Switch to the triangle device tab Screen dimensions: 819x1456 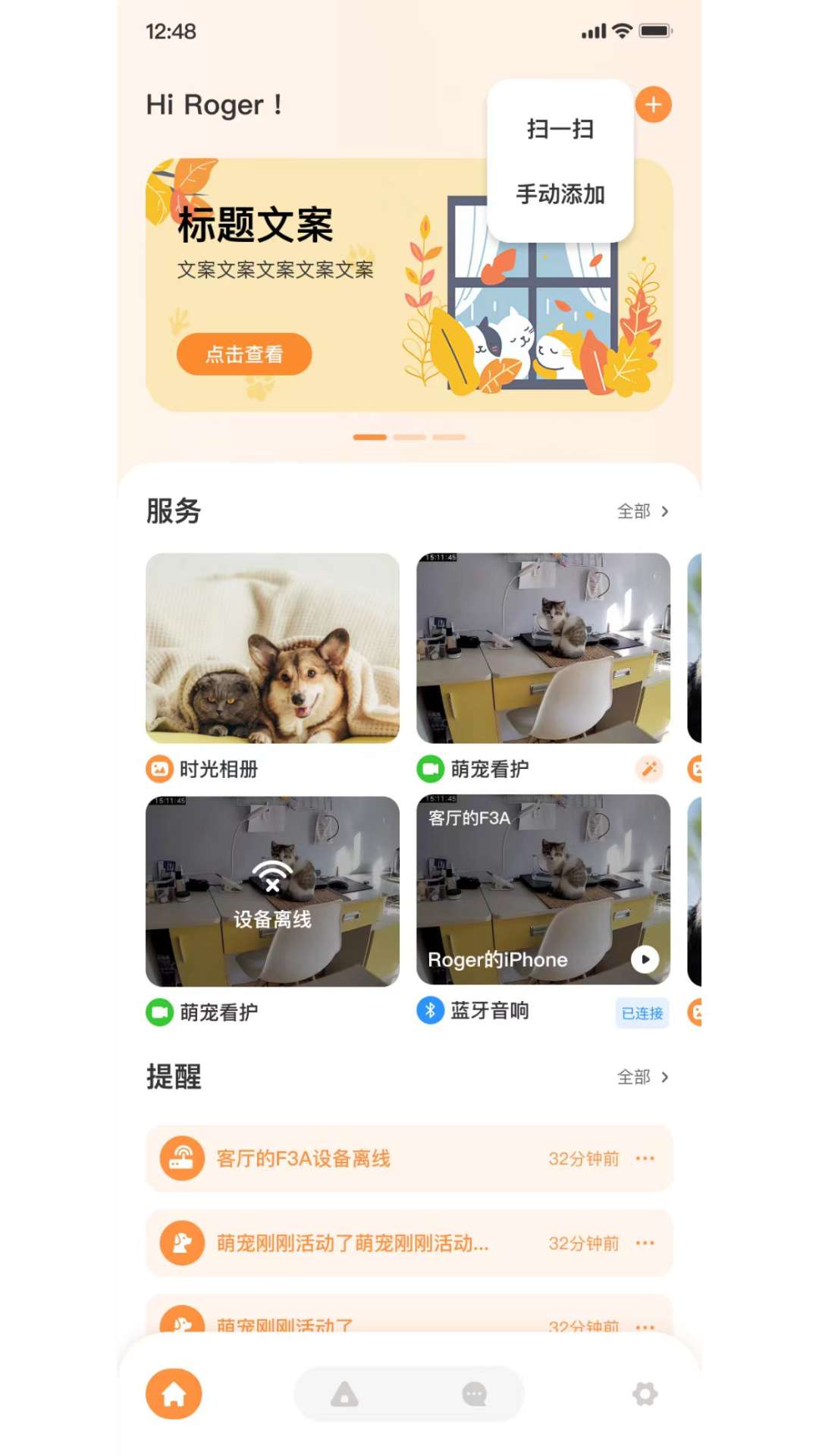[345, 1394]
